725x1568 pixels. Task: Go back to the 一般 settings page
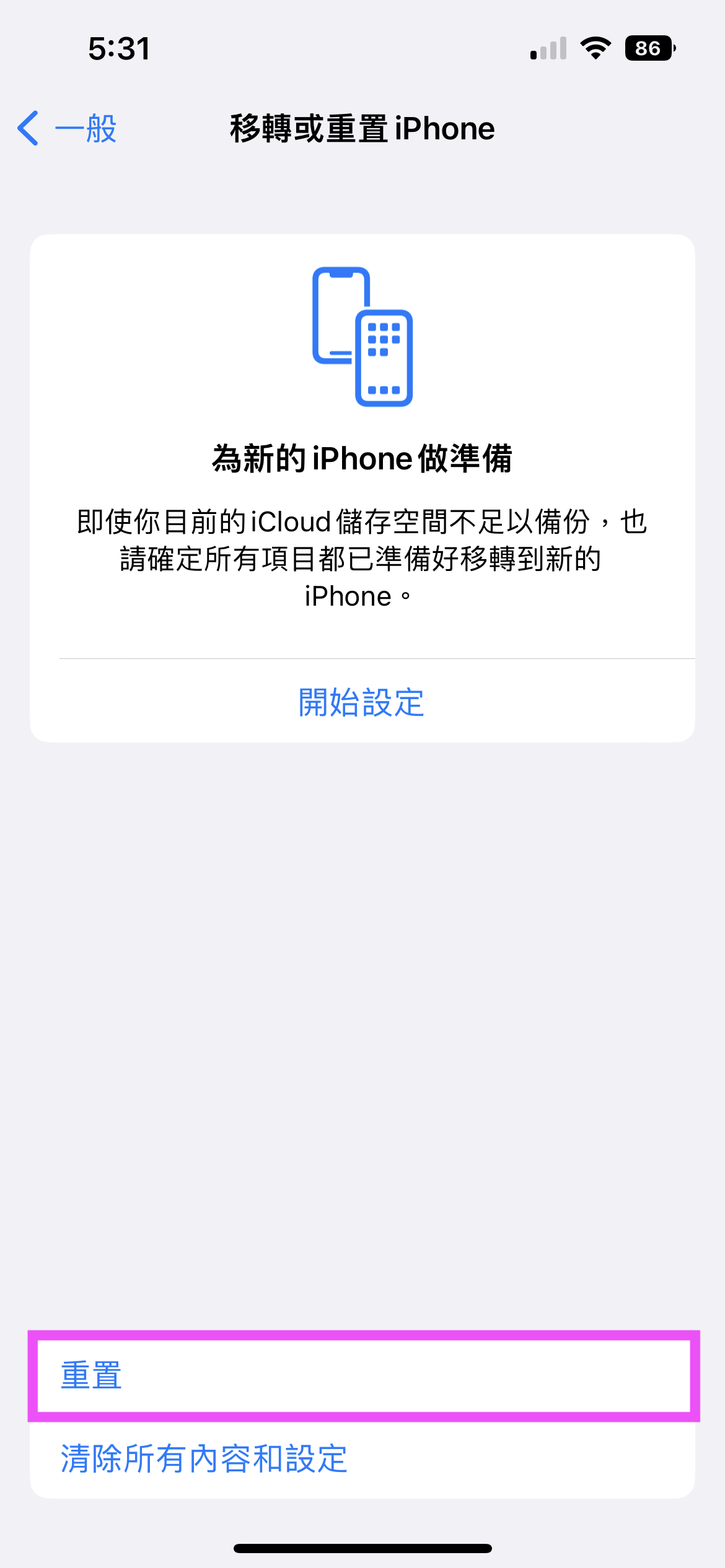pyautogui.click(x=67, y=129)
